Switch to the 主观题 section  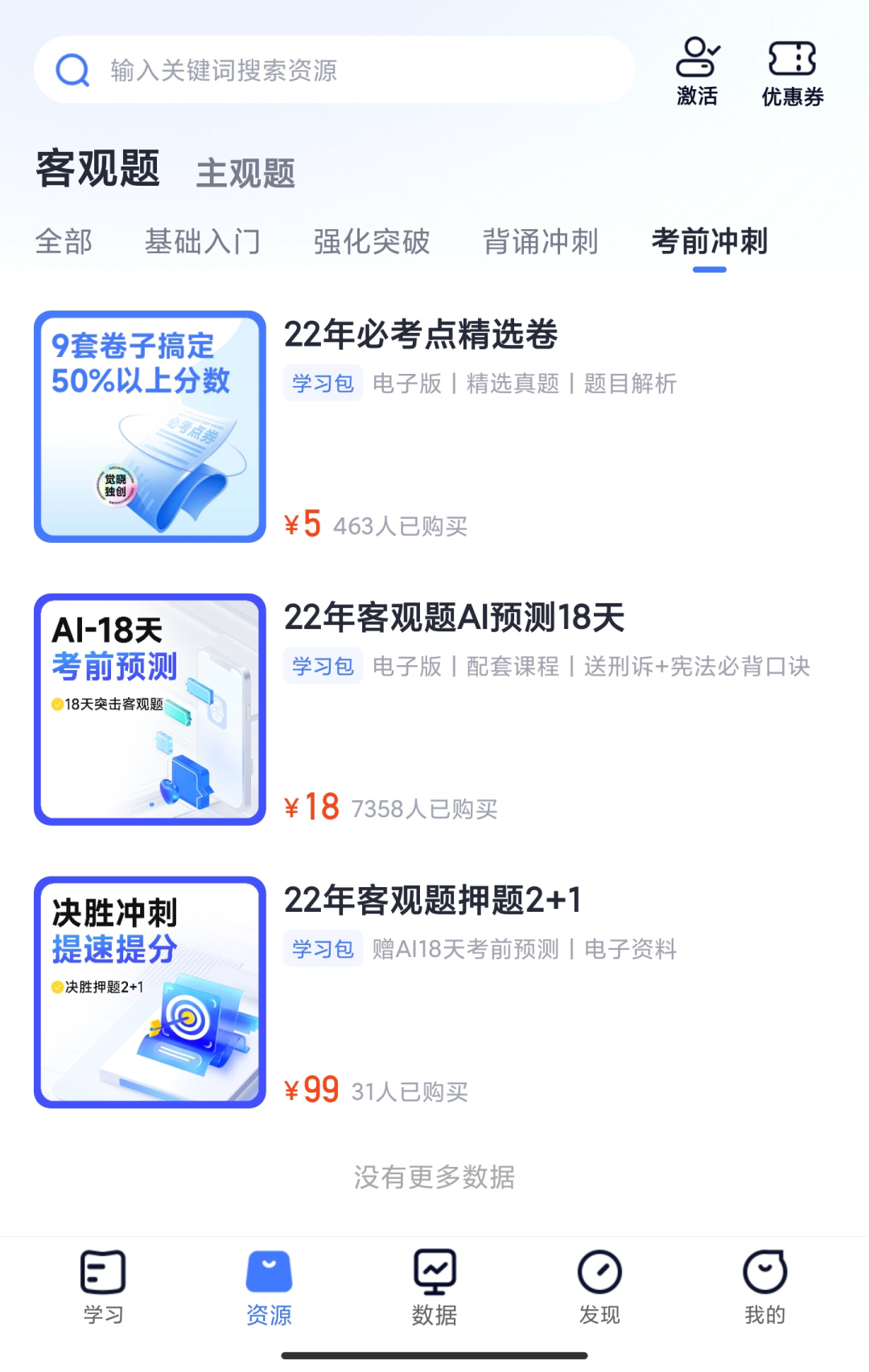point(245,174)
